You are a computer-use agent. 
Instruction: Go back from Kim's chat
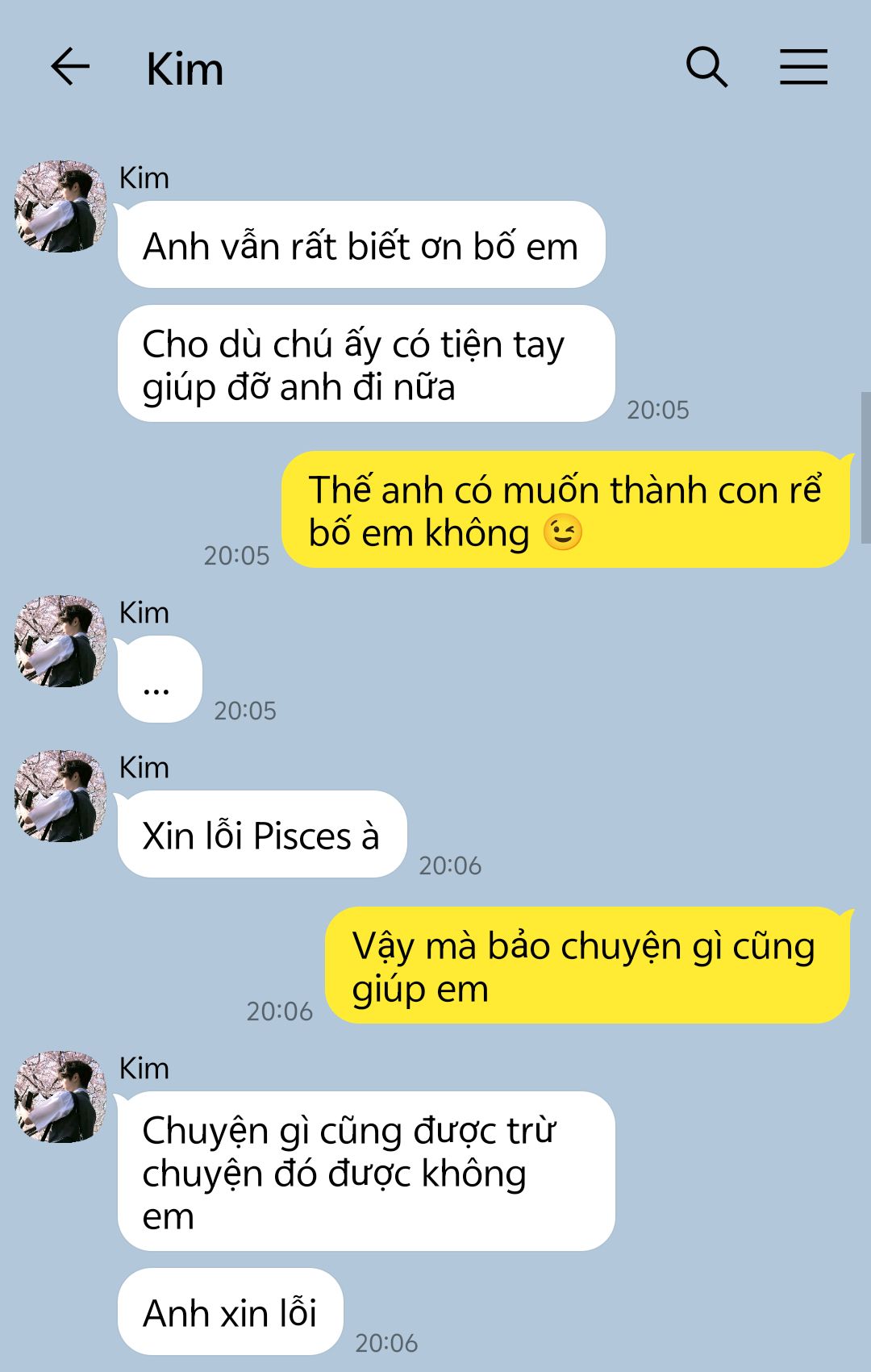point(70,66)
